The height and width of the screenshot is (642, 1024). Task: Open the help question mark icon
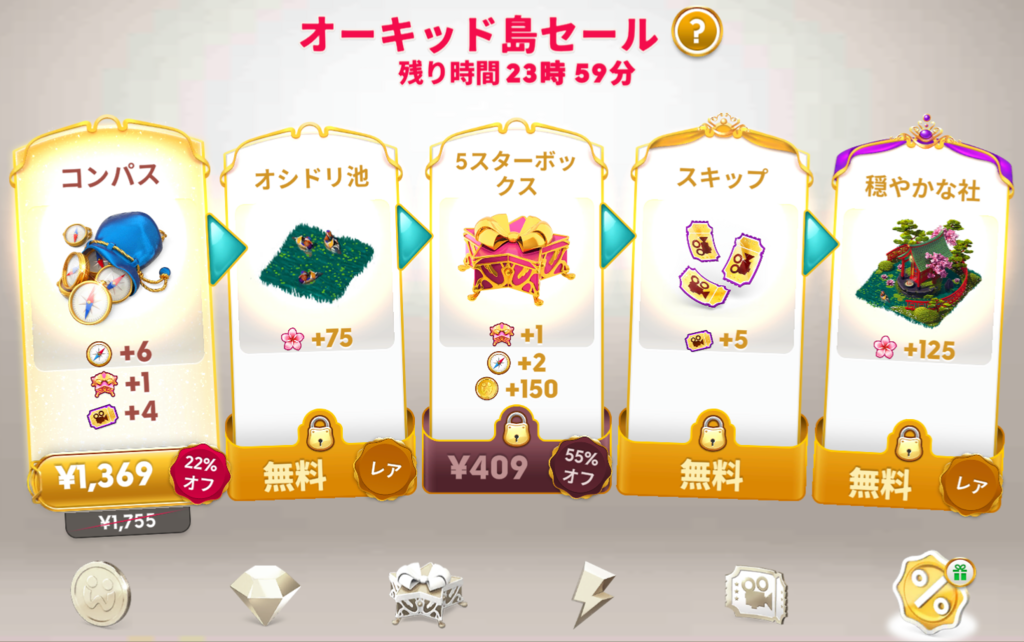(696, 34)
